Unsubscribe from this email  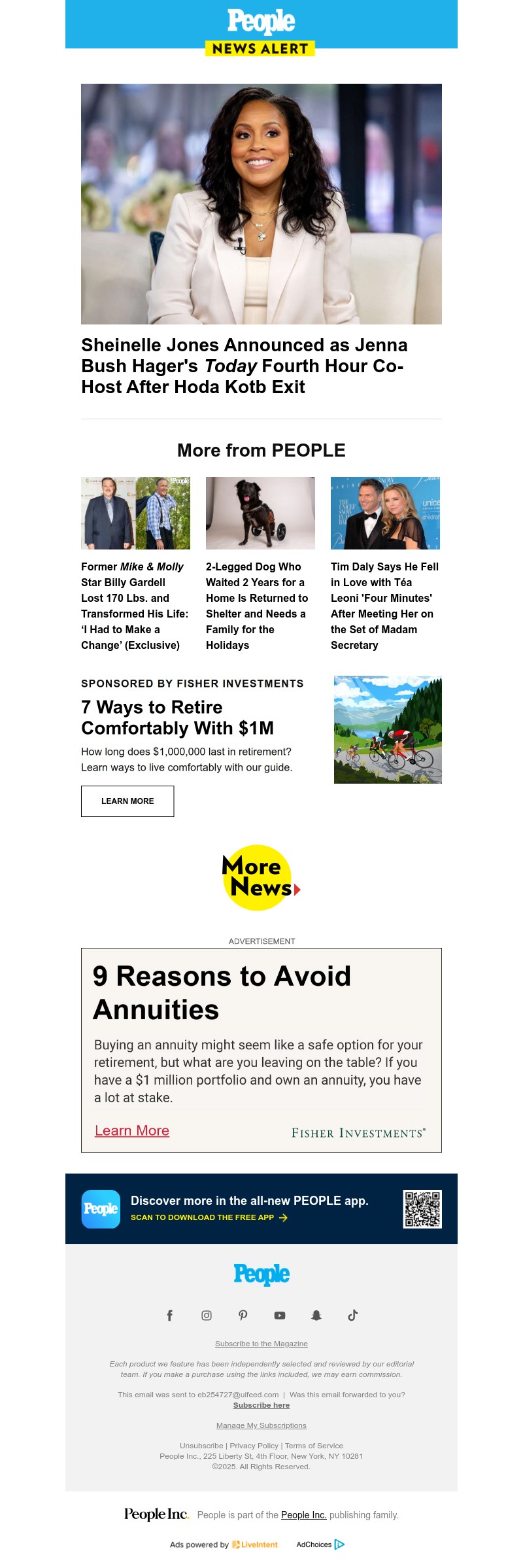[201, 1446]
